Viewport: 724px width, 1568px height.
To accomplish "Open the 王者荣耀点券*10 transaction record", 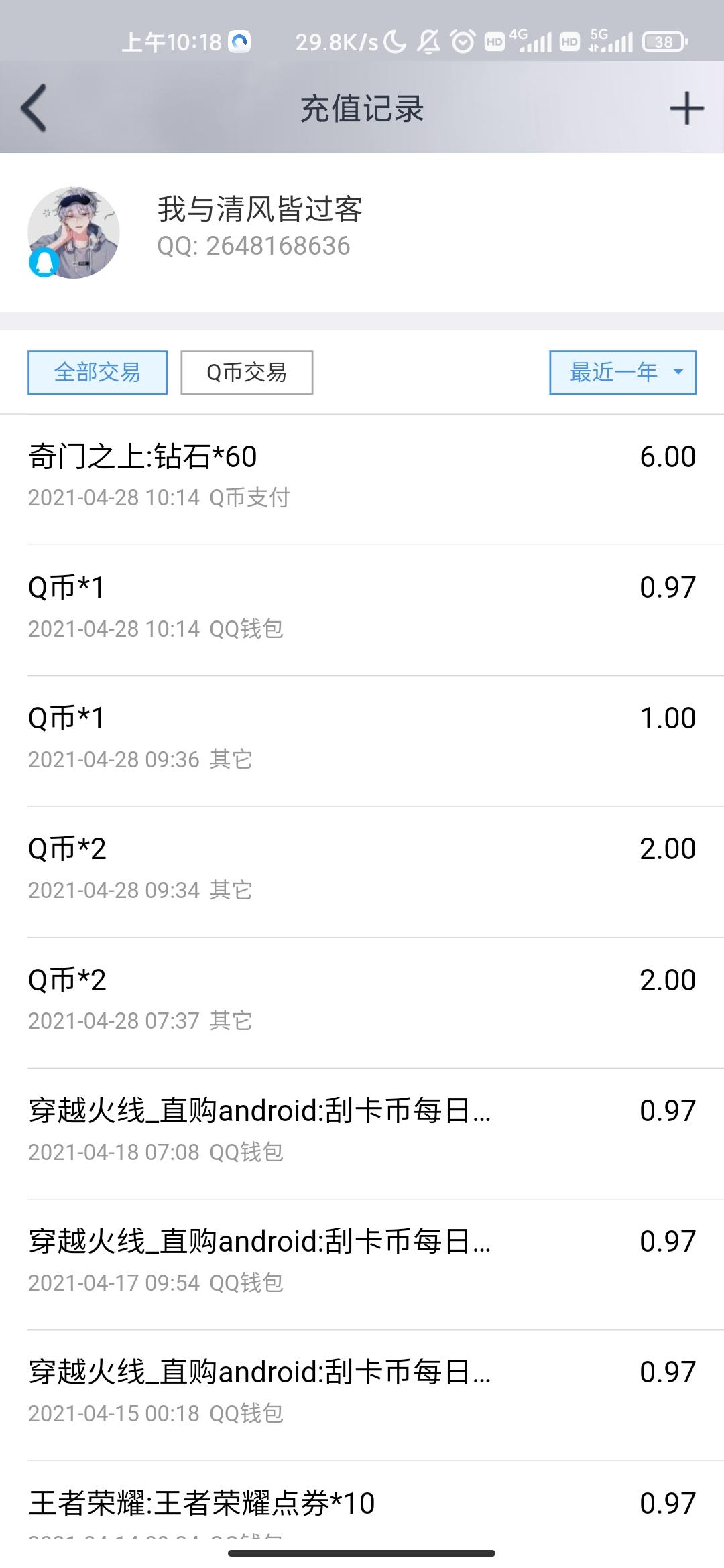I will pyautogui.click(x=362, y=1504).
